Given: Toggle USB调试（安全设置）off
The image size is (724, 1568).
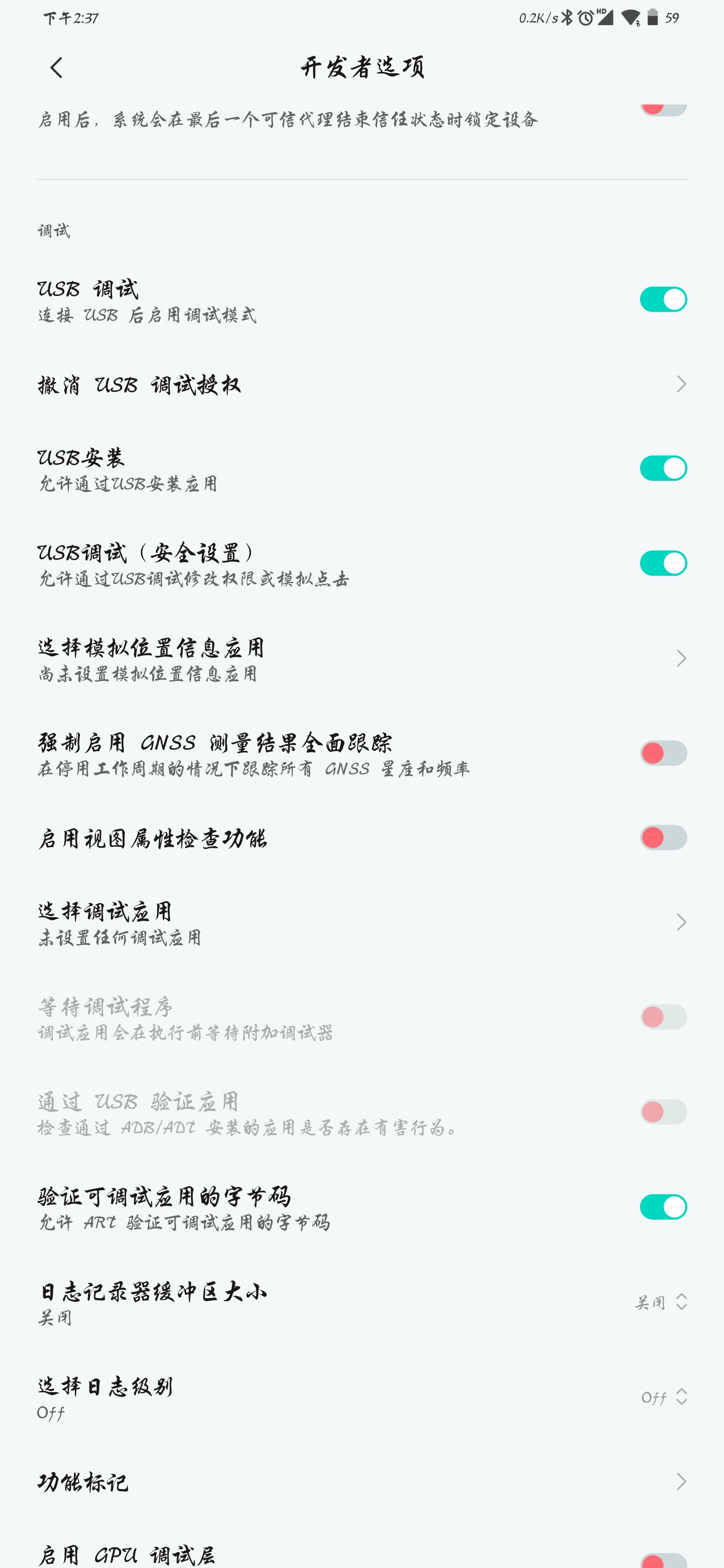Looking at the screenshot, I should [663, 563].
